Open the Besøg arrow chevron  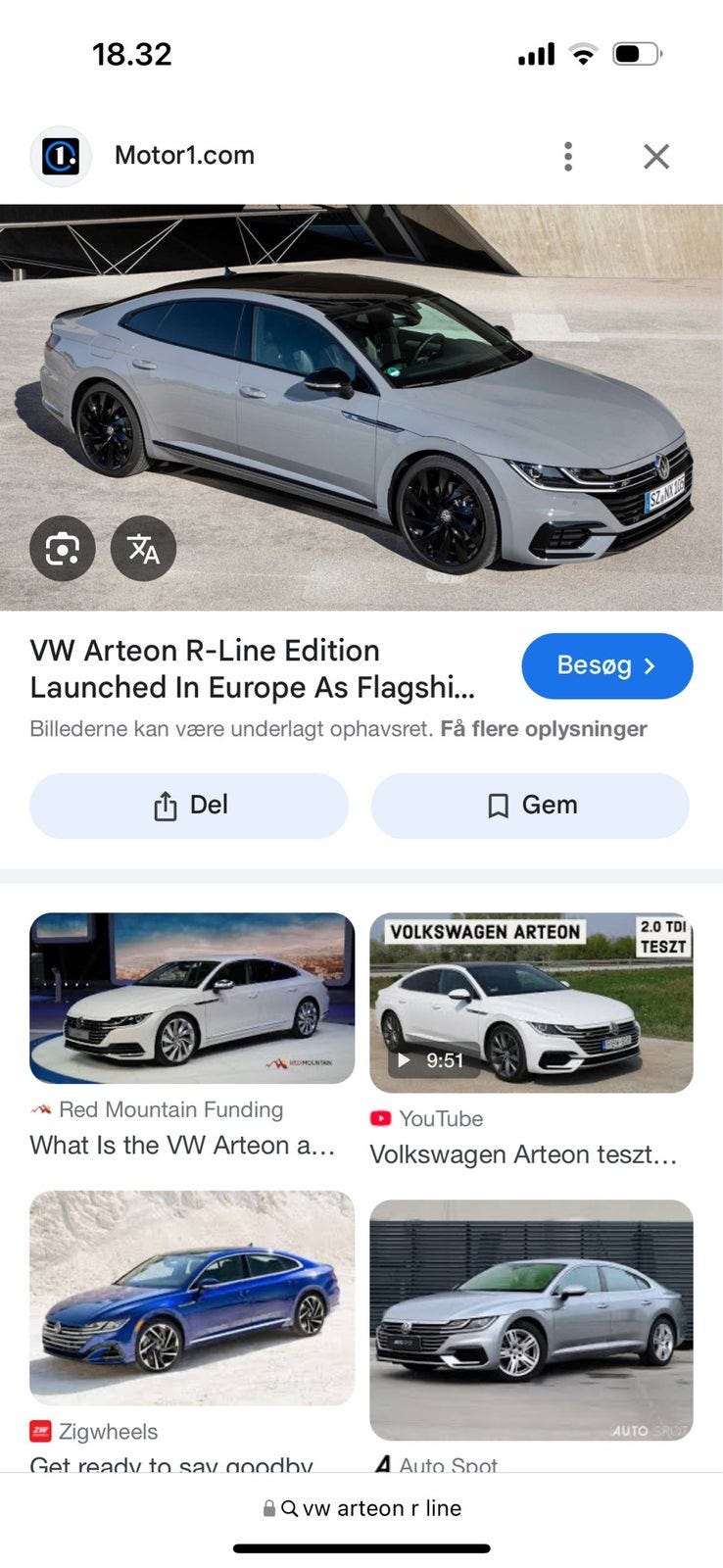click(x=650, y=665)
